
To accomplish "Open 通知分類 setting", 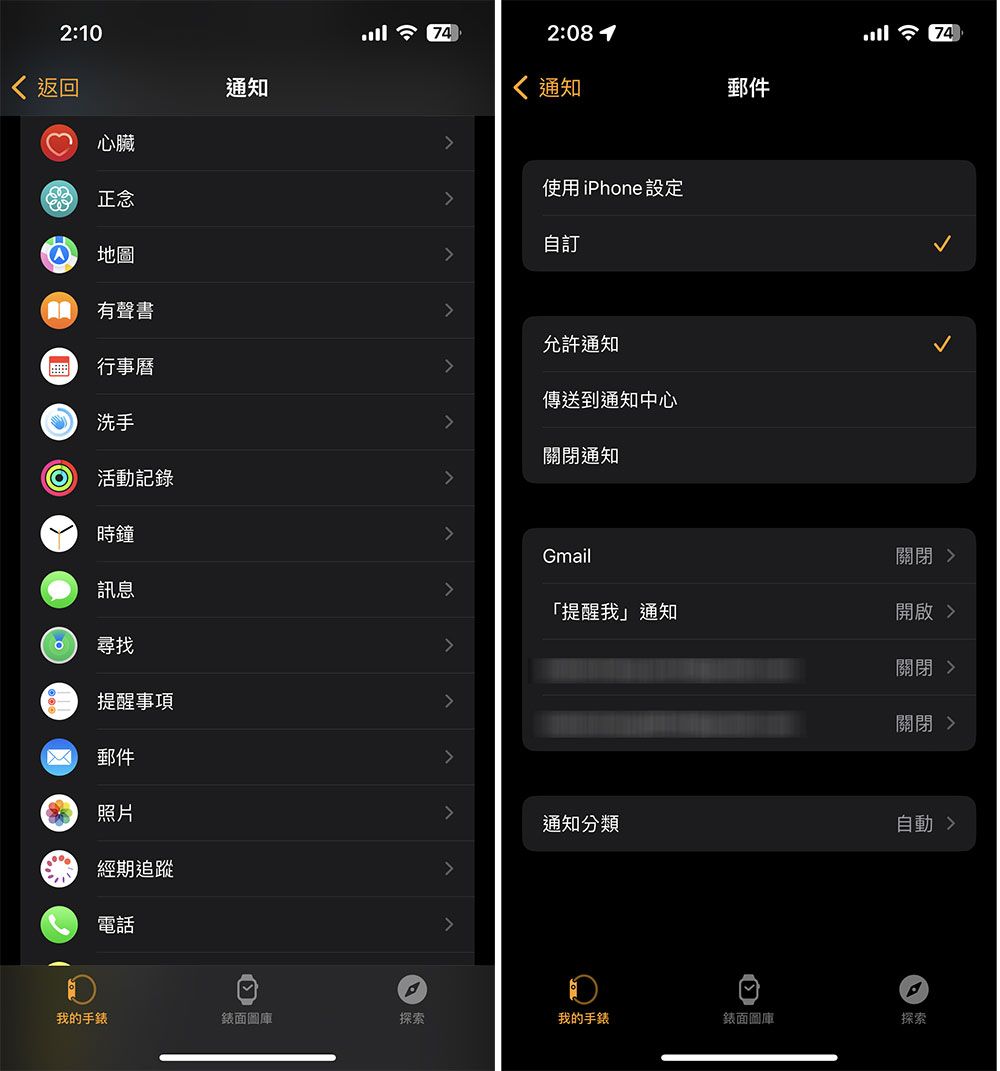I will (748, 824).
